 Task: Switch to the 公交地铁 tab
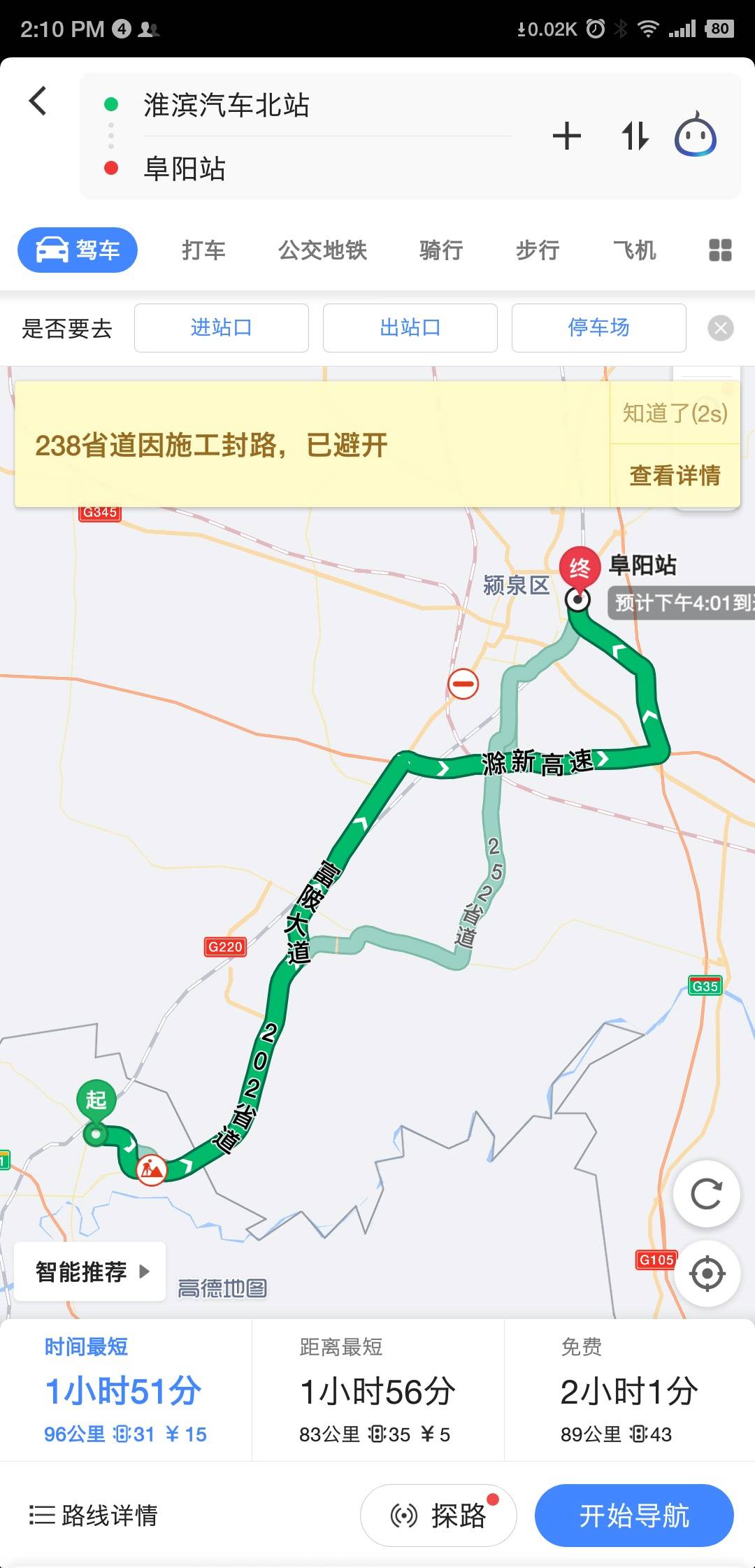pyautogui.click(x=322, y=250)
